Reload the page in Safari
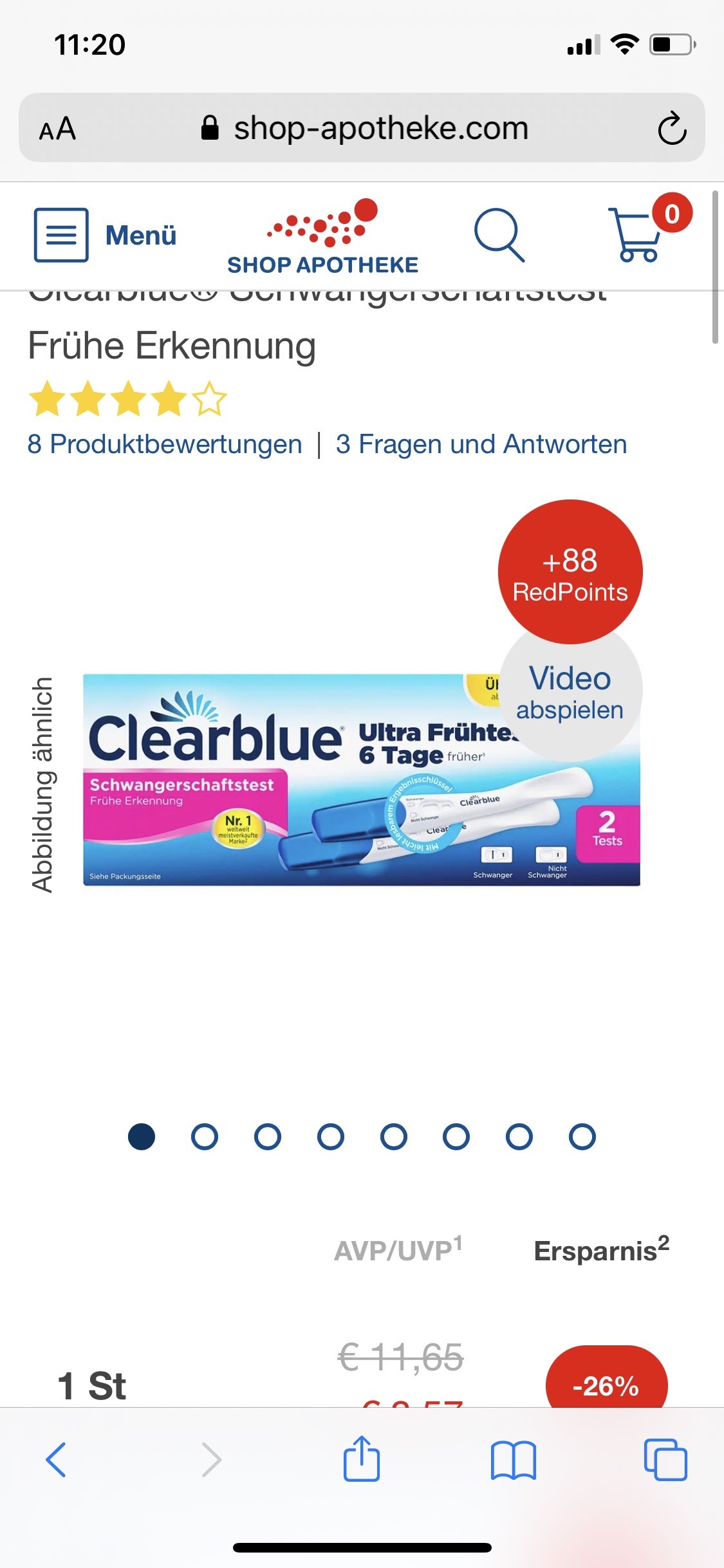Screen dimensions: 724x1568 672,128
